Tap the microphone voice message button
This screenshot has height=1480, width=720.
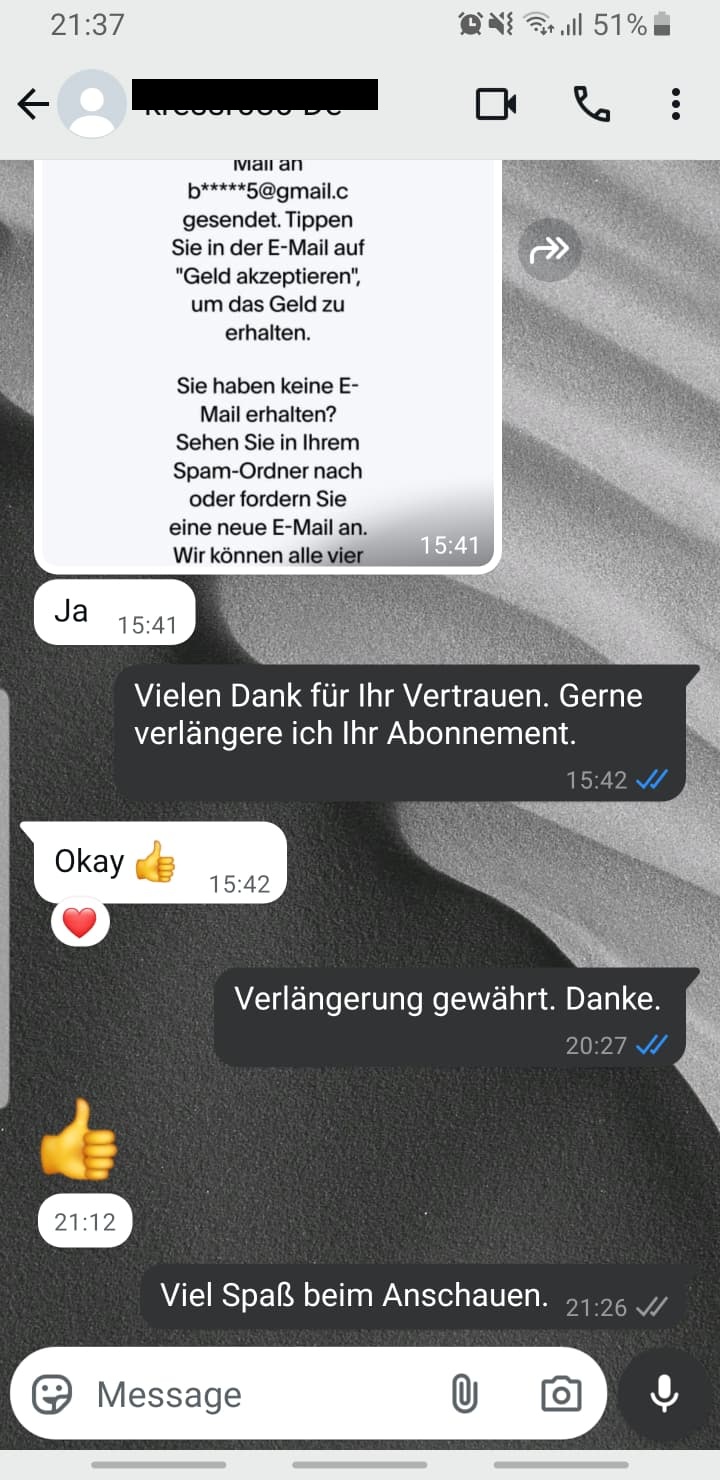click(664, 1394)
